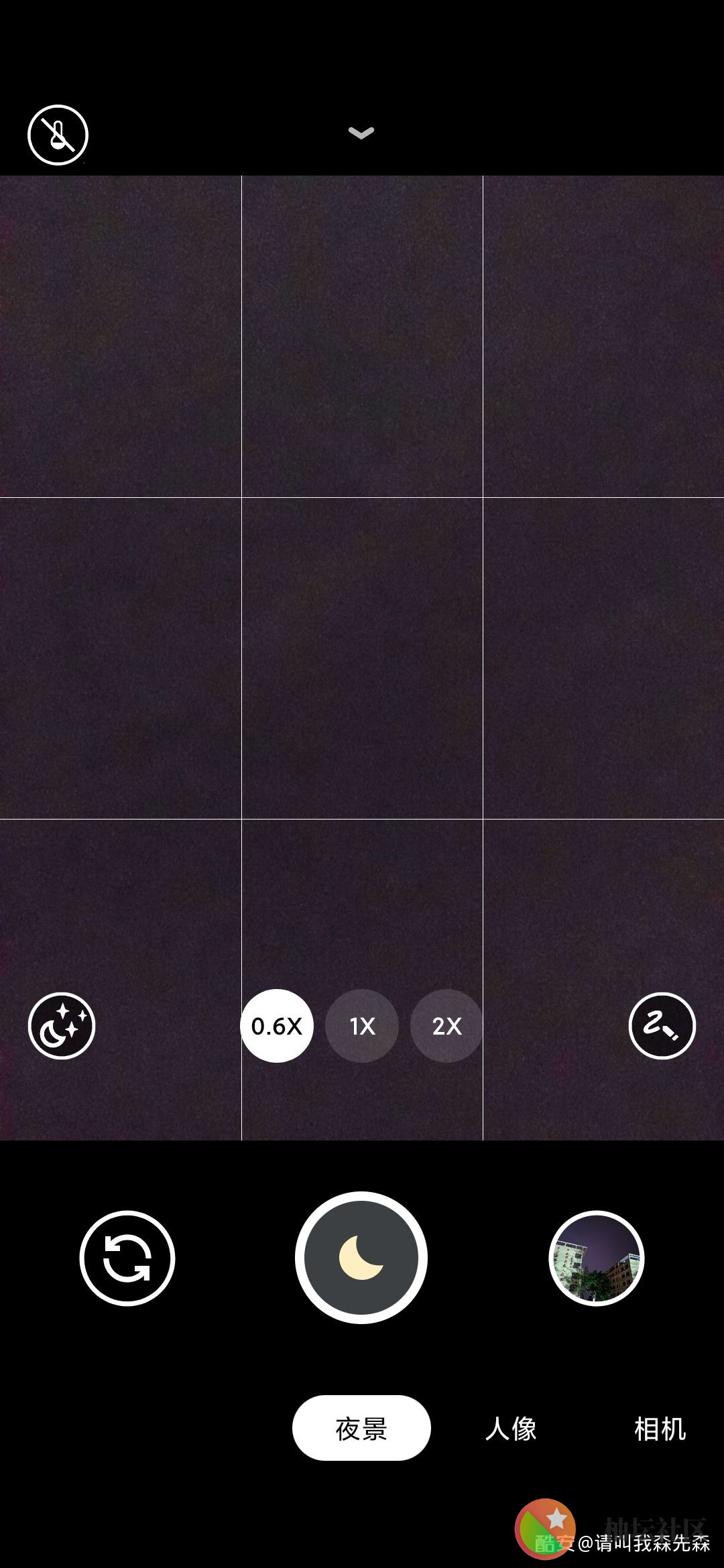Switch to 相机 camera mode

coord(660,1428)
